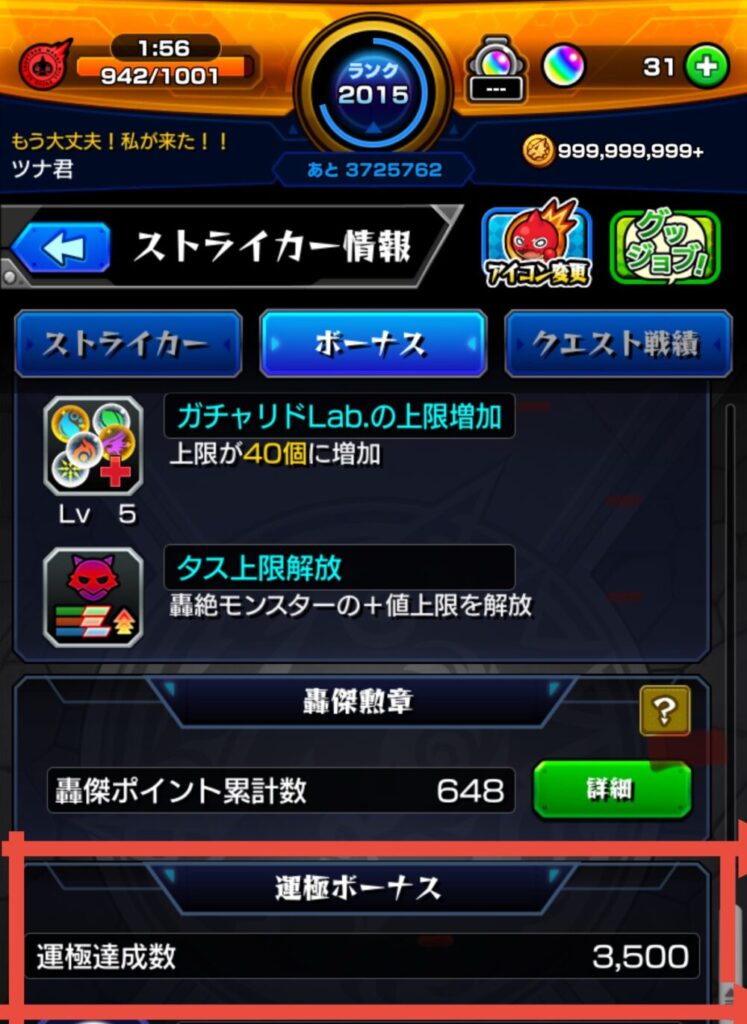Select the ボーナス tab
Screen dimensions: 747x1024
372,343
